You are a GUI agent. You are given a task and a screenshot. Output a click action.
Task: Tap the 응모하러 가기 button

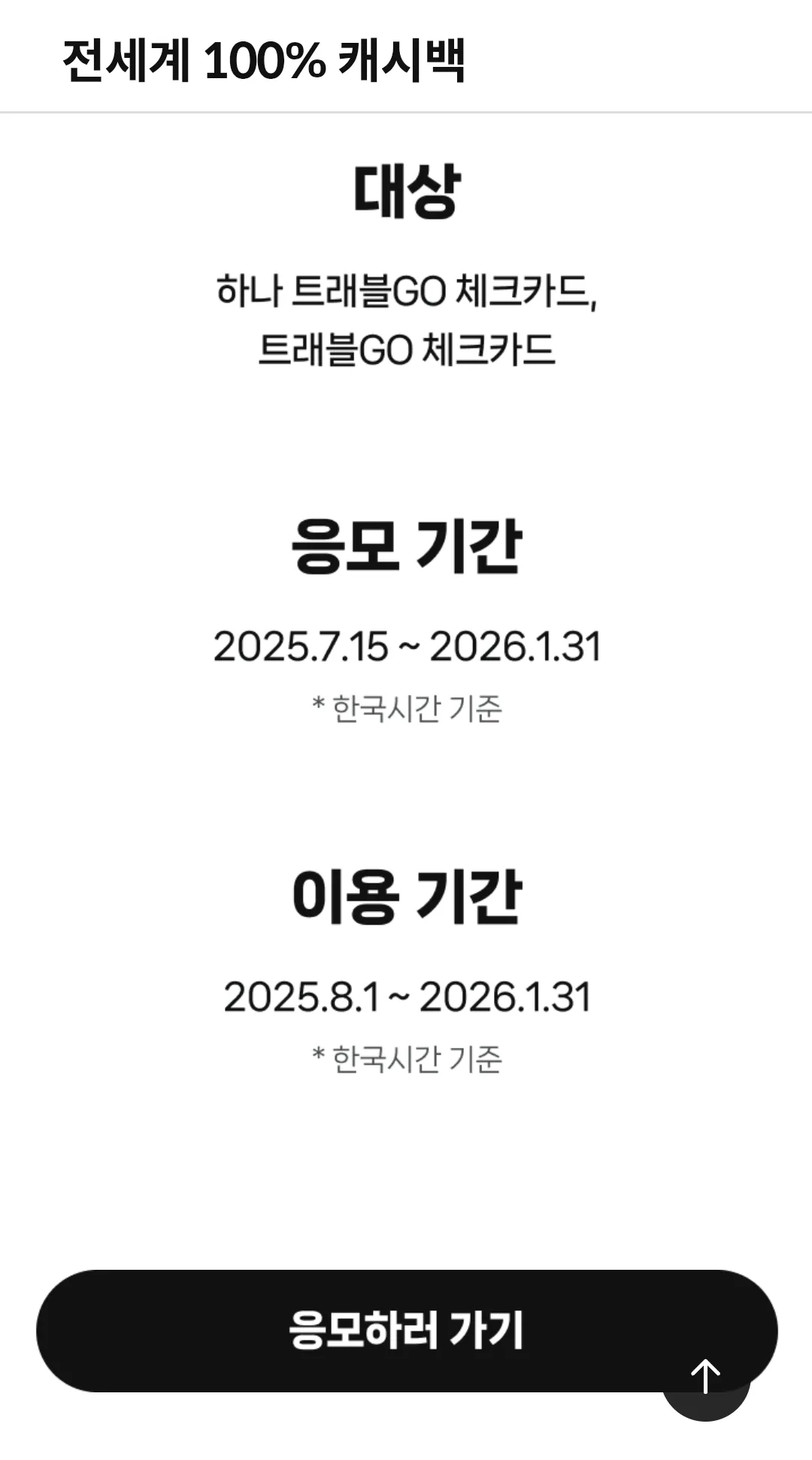point(406,1331)
